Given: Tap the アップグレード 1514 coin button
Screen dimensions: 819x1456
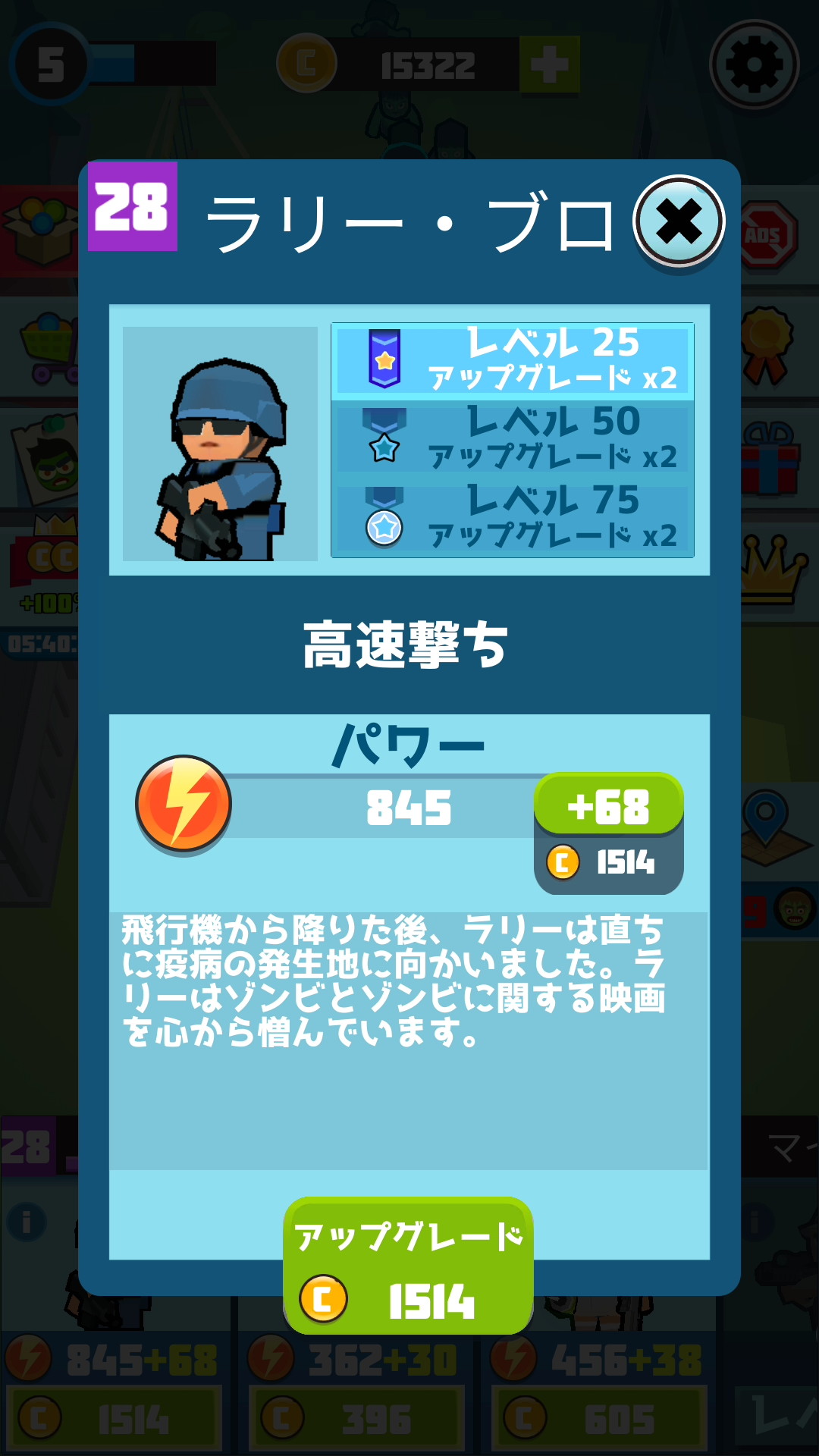Looking at the screenshot, I should (x=408, y=1266).
